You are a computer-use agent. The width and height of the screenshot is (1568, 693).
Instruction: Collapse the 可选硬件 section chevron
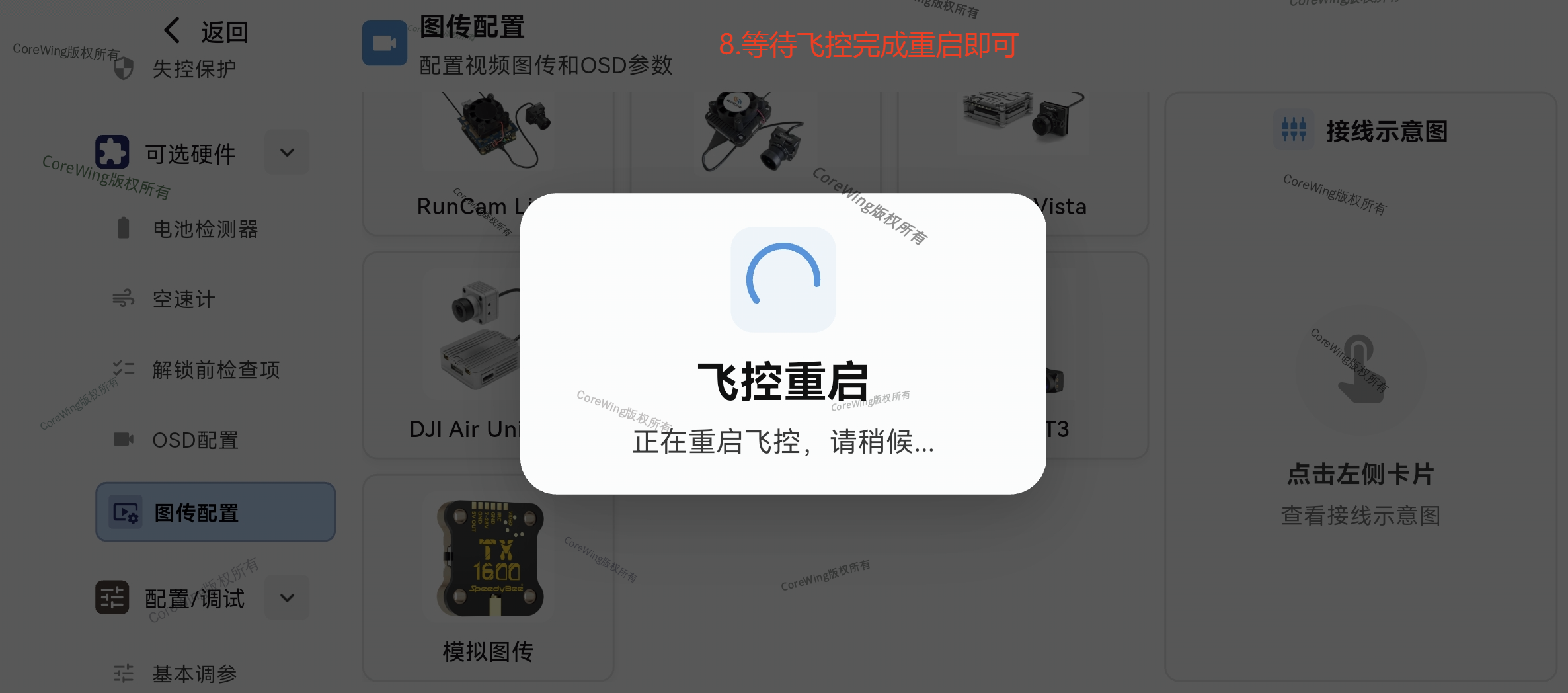pyautogui.click(x=287, y=153)
